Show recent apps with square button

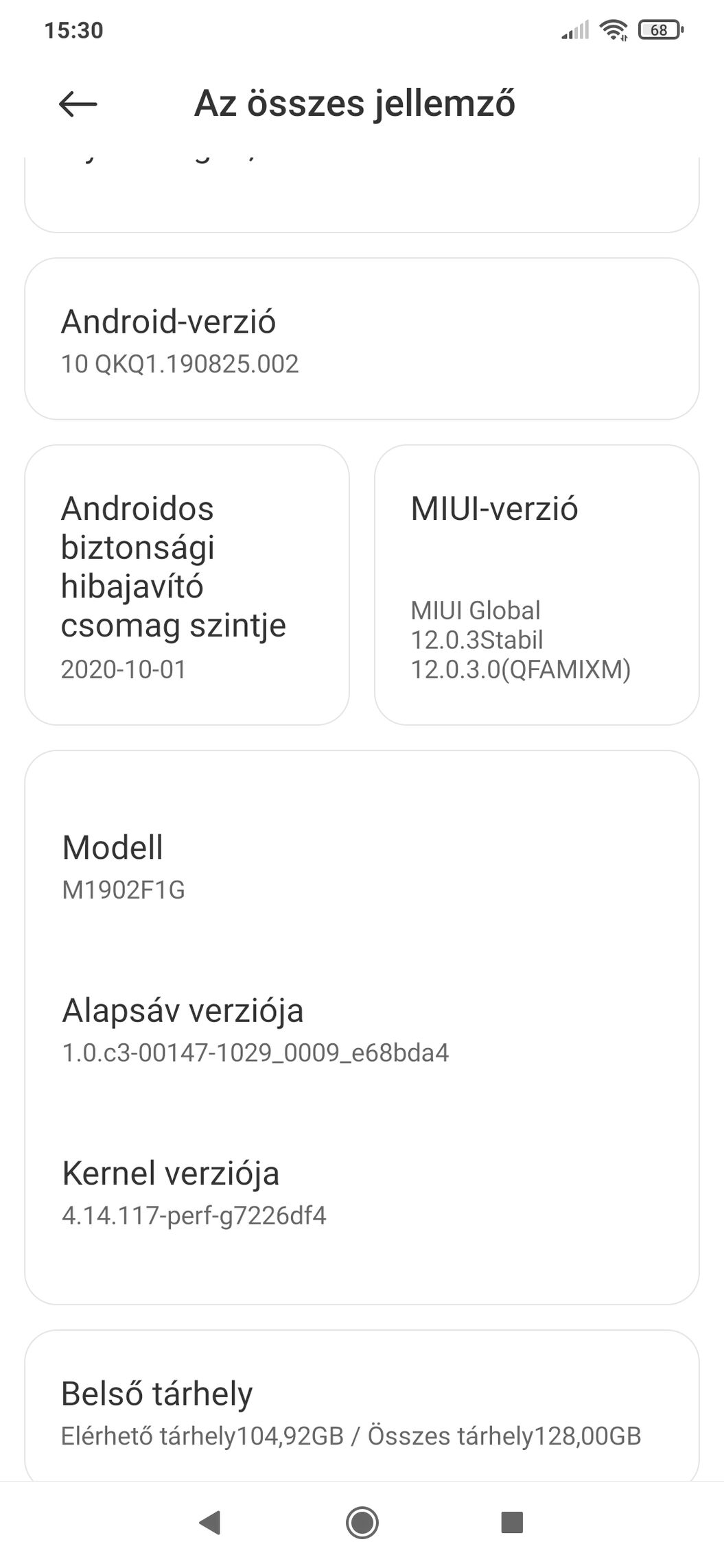click(x=512, y=1523)
